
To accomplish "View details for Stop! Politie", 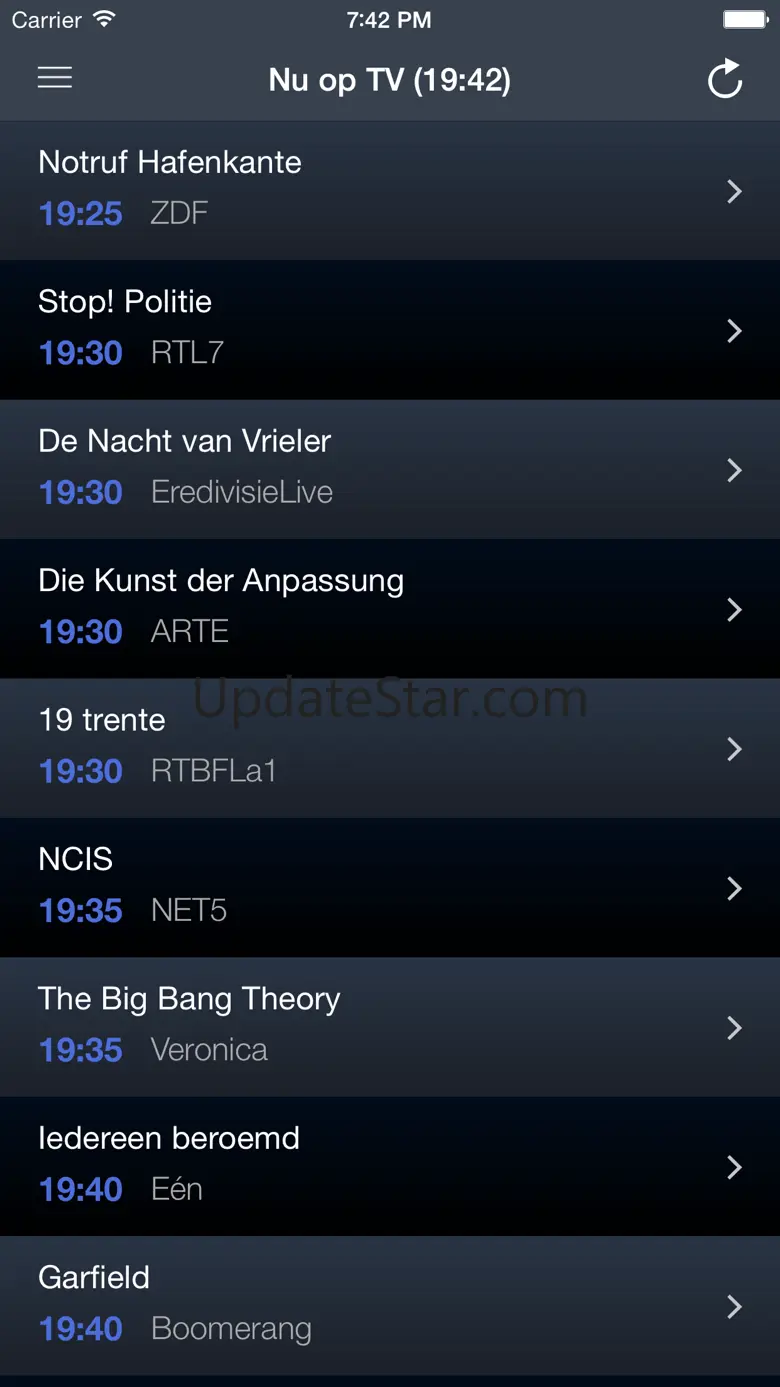I will coord(389,330).
